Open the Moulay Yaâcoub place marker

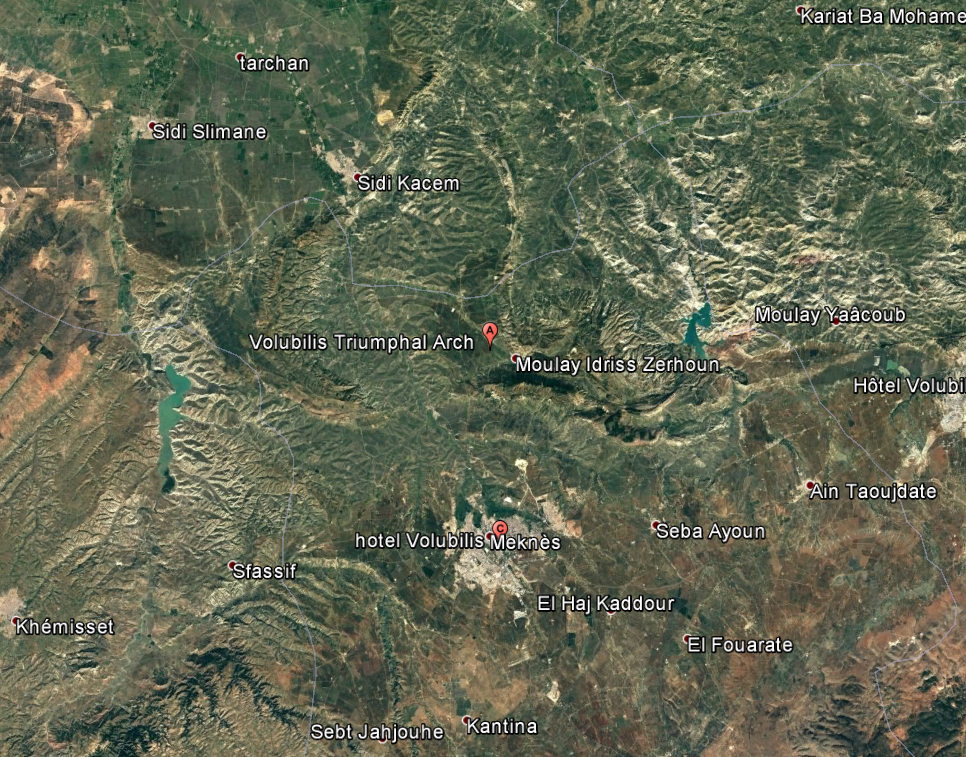(835, 321)
